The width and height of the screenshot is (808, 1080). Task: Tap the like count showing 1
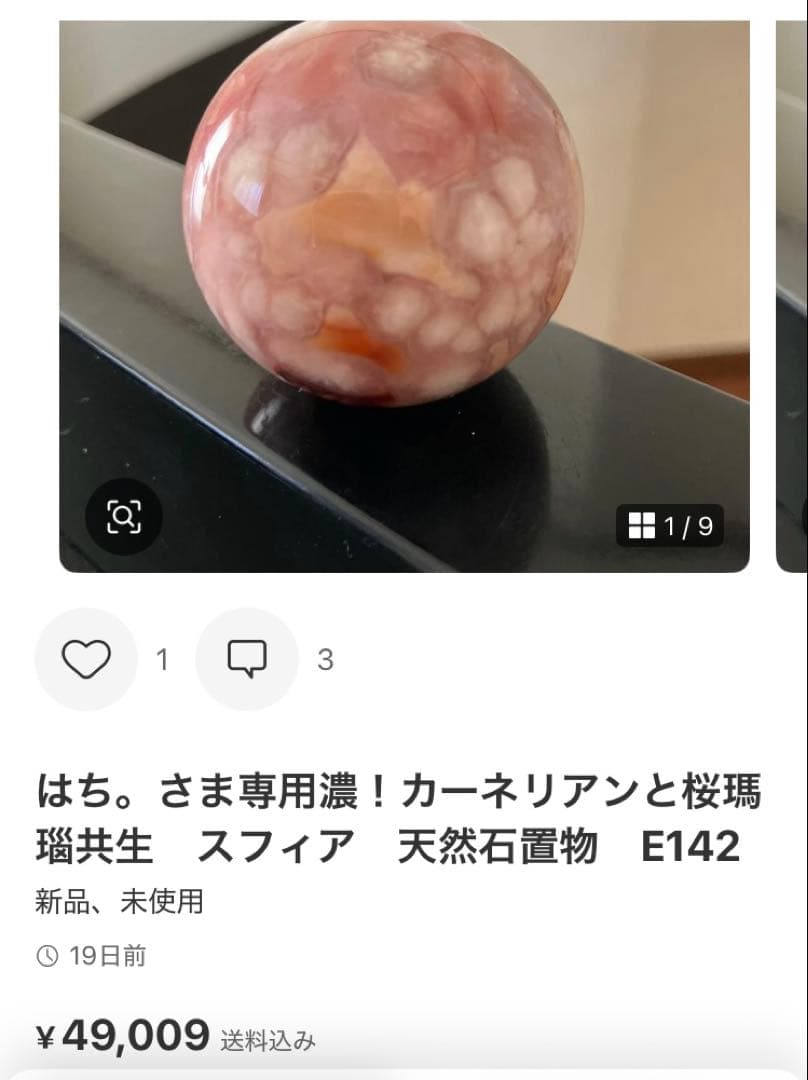[163, 659]
